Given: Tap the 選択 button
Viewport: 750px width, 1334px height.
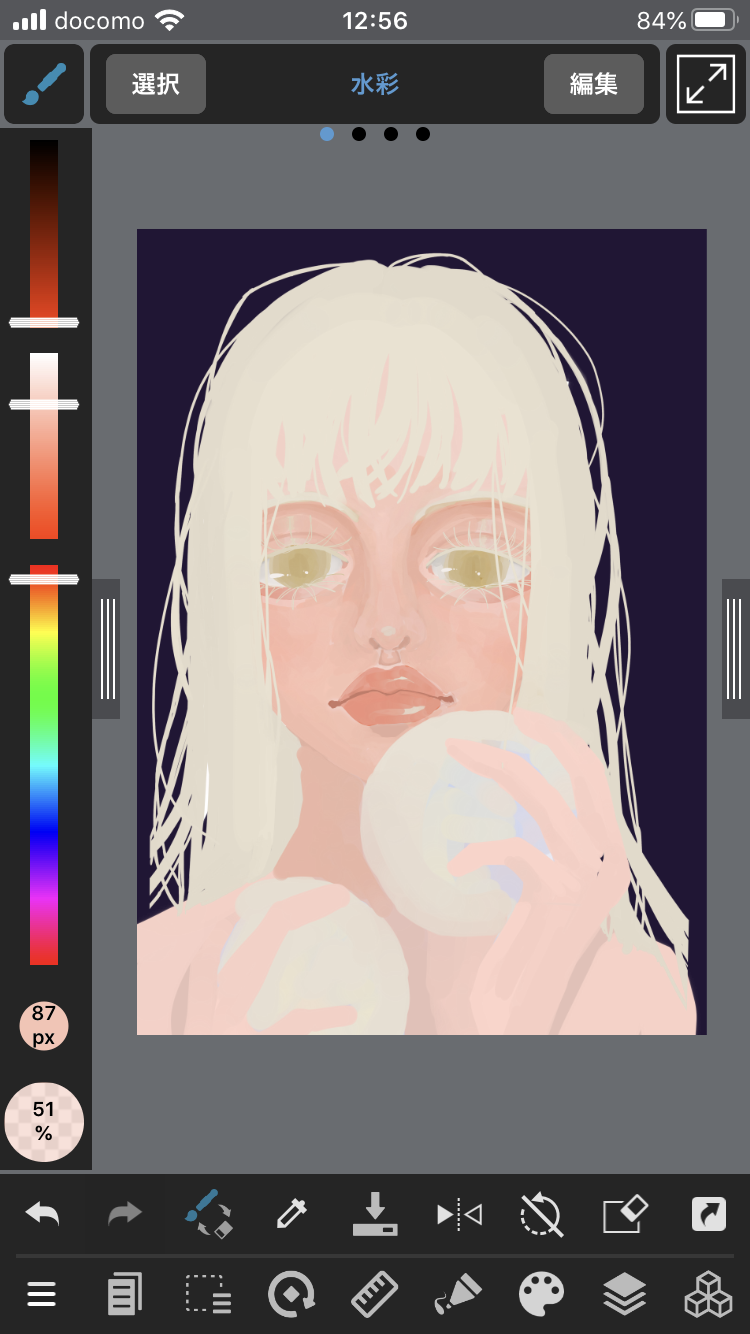Looking at the screenshot, I should click(x=155, y=84).
